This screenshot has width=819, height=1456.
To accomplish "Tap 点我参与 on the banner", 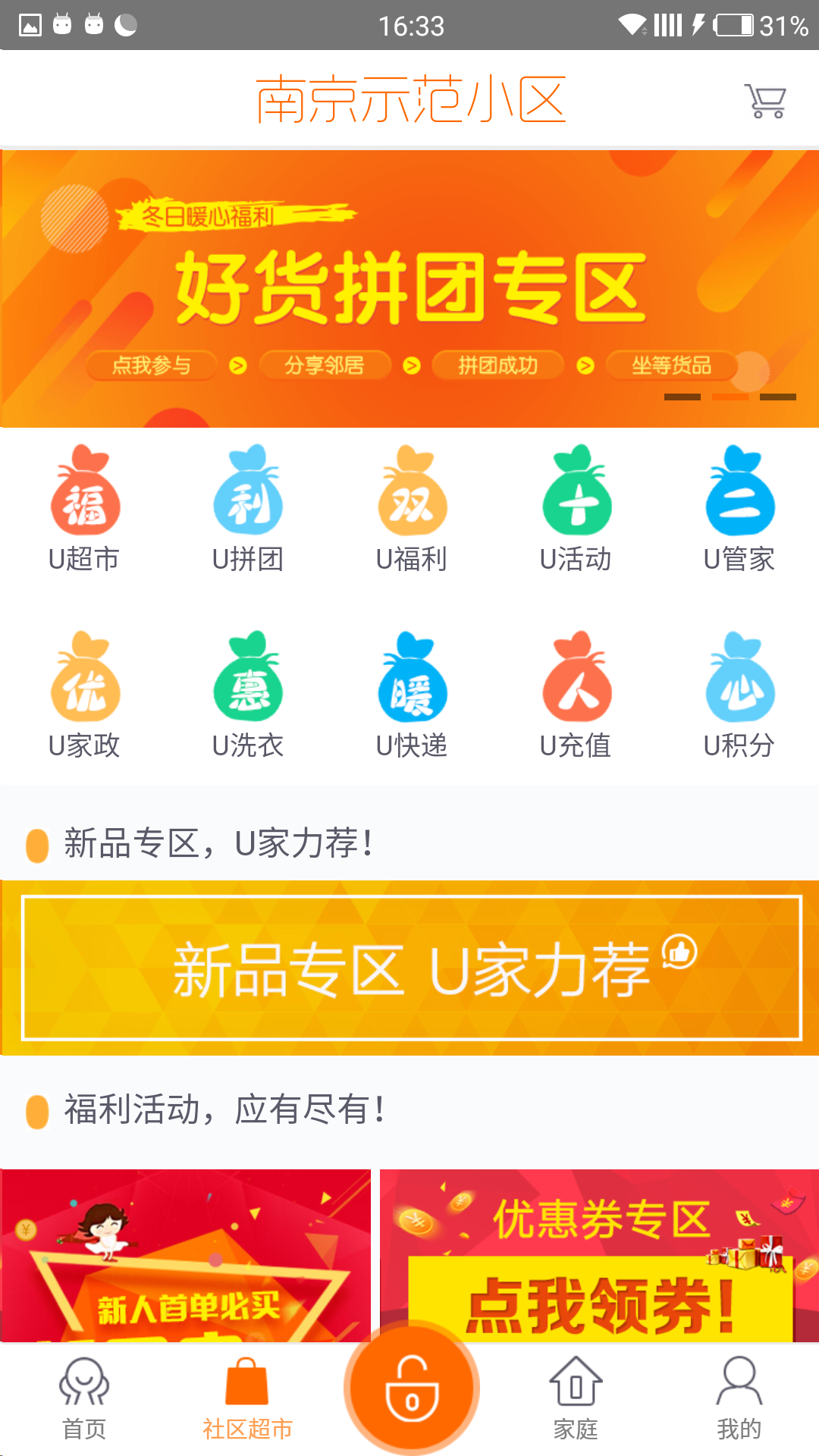I will [x=150, y=364].
